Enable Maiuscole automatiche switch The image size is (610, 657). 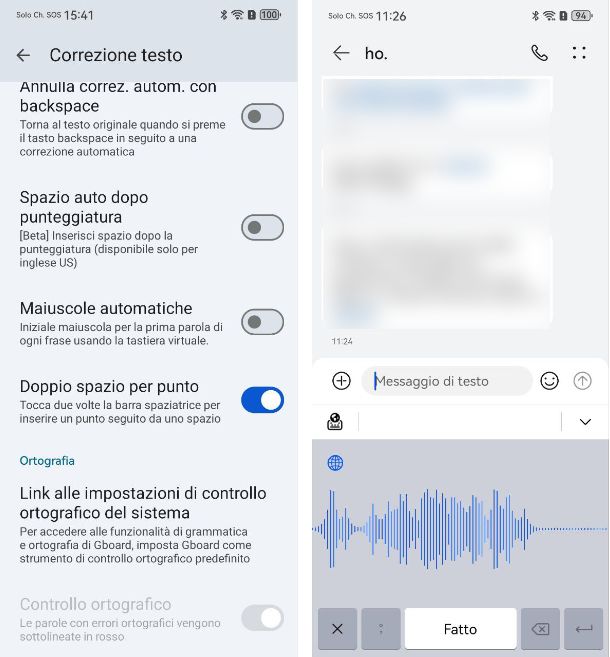point(262,322)
